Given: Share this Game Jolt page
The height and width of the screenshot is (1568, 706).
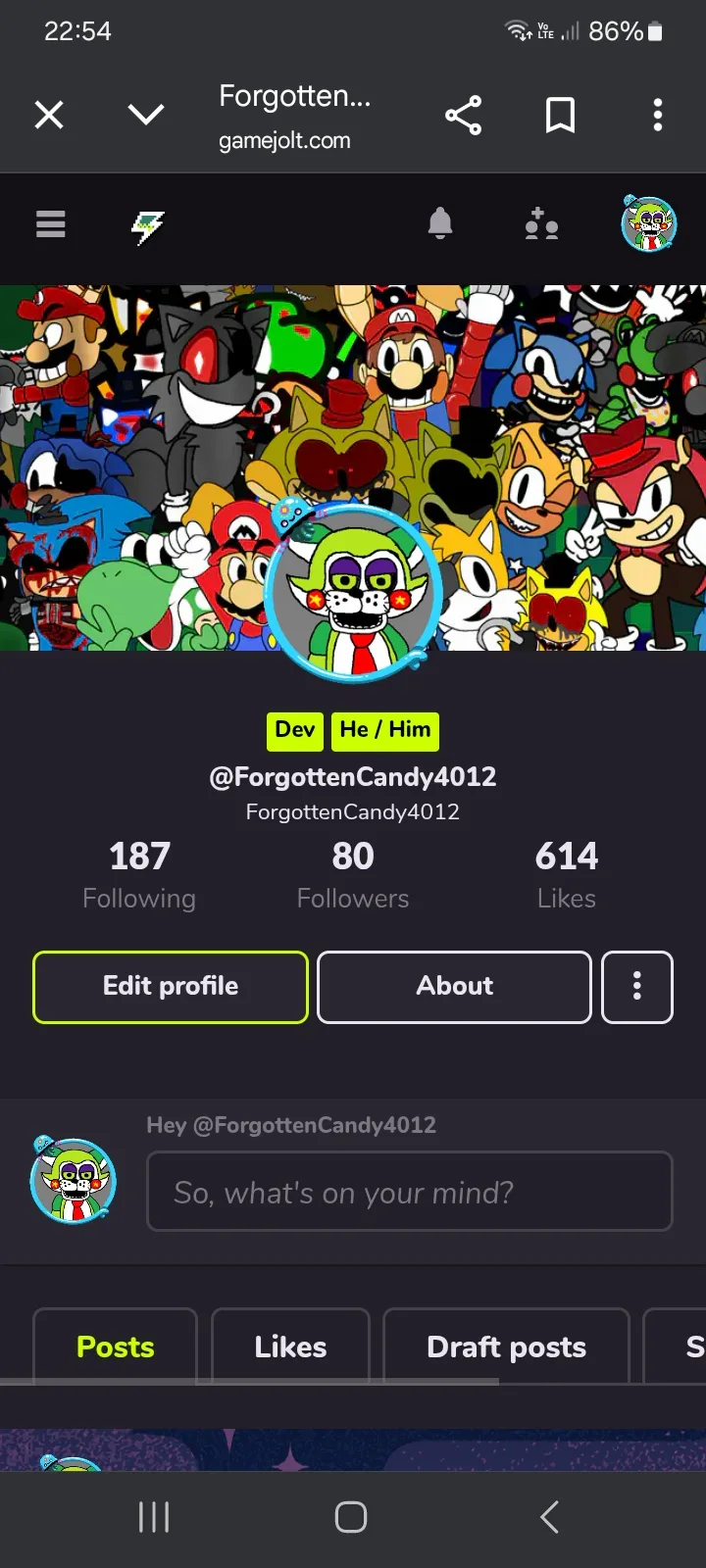Looking at the screenshot, I should [463, 116].
